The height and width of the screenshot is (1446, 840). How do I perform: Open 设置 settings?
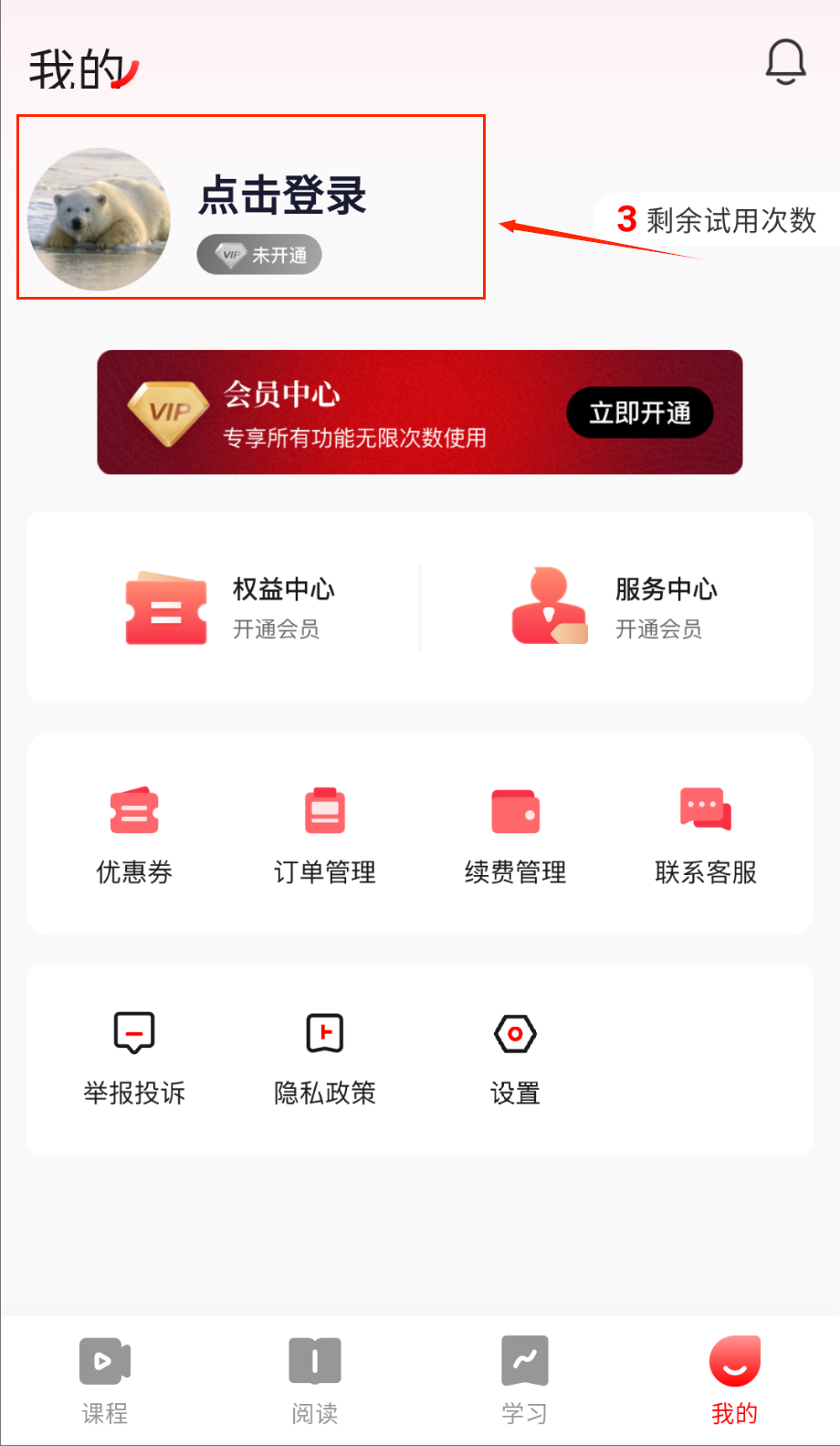click(515, 1056)
